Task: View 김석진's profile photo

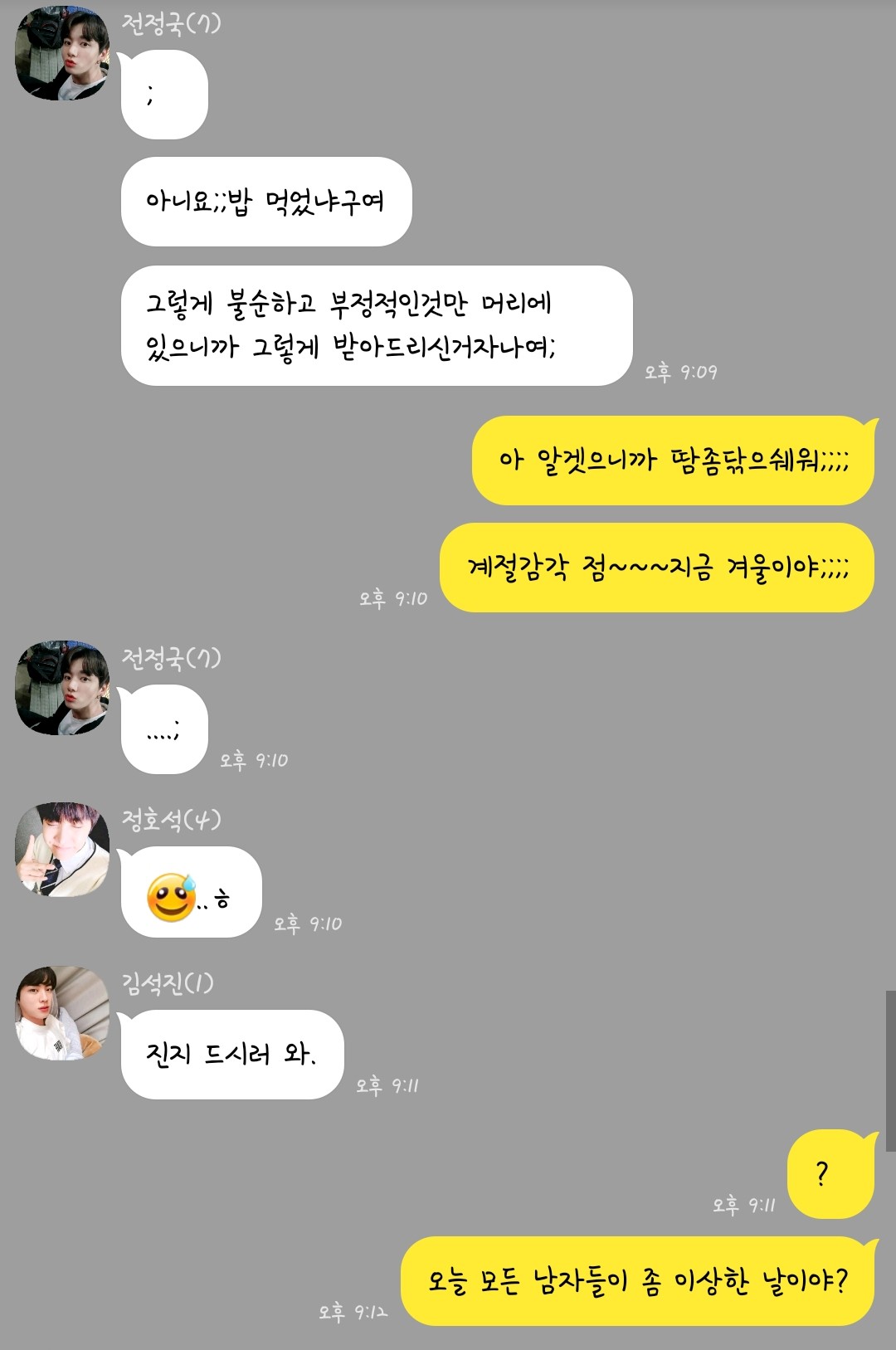Action: (x=62, y=1012)
